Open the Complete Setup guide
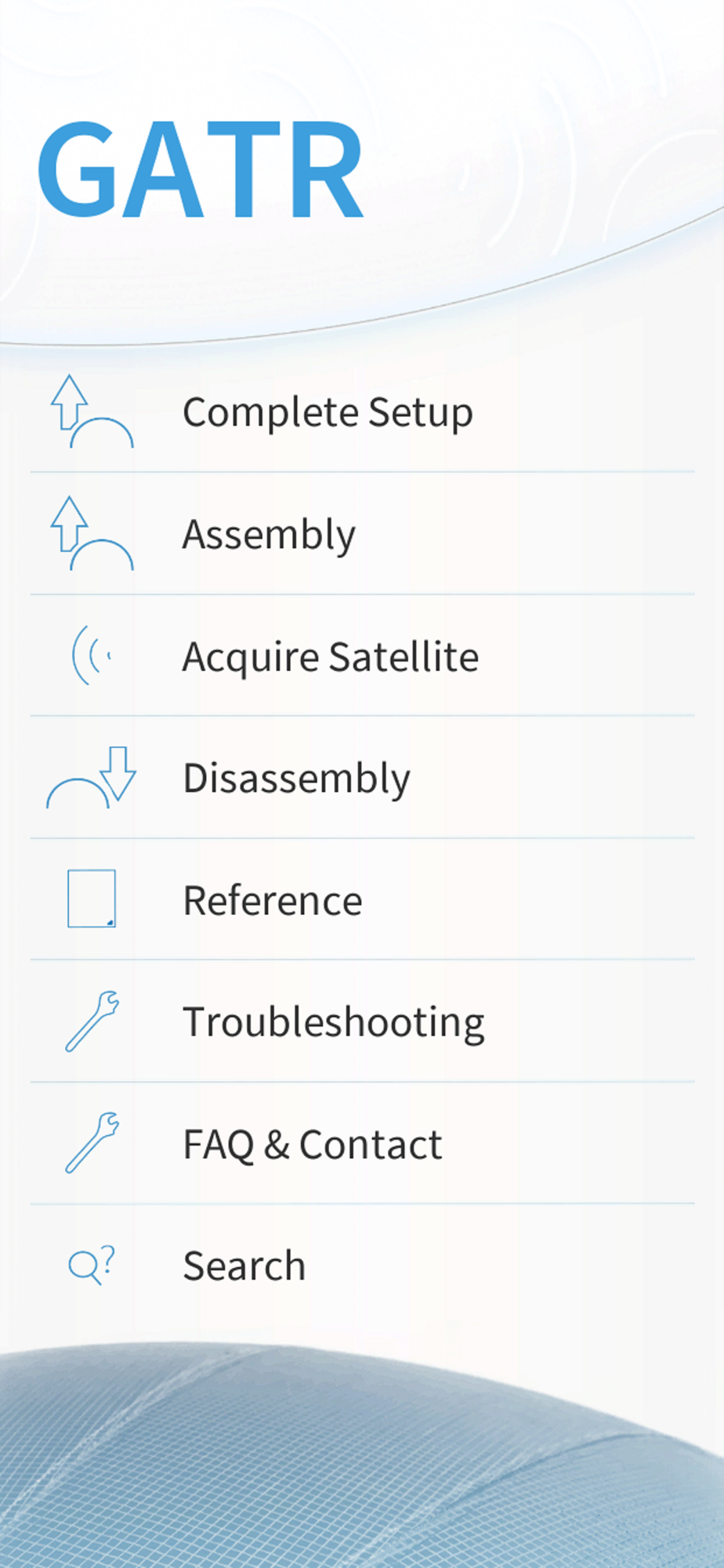 362,412
